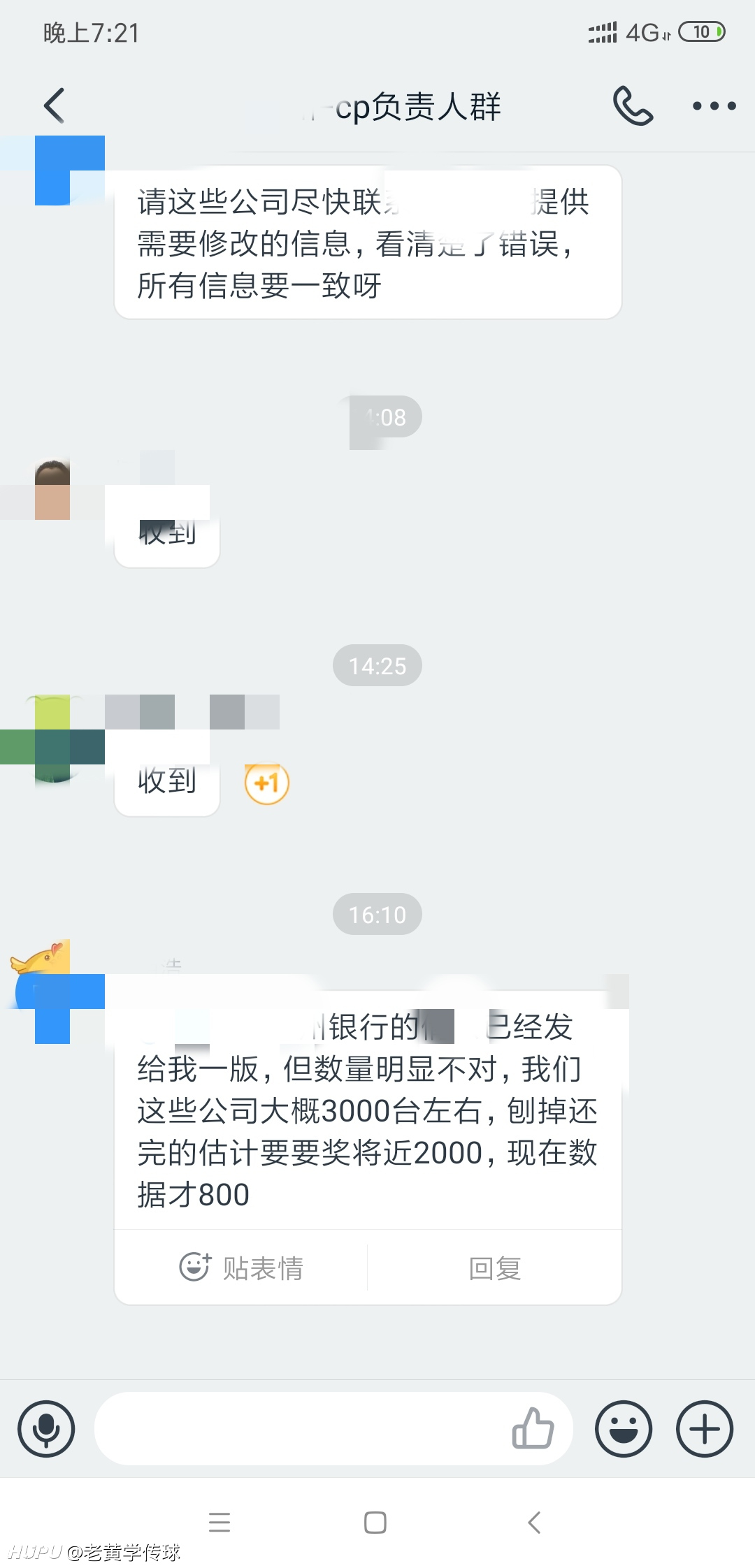The image size is (755, 1568).
Task: Start a group call via phone icon
Action: click(632, 106)
